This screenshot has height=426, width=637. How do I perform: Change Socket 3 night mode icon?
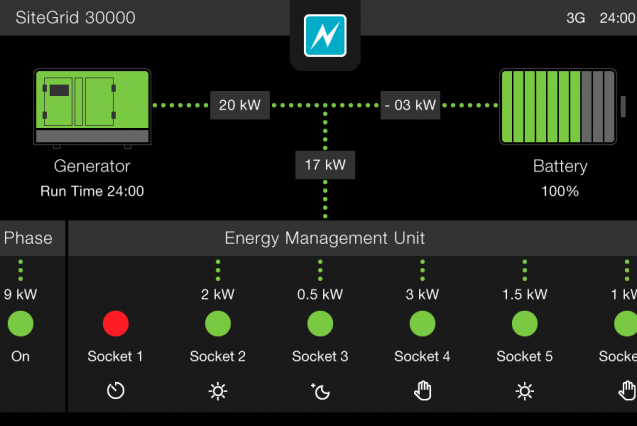click(320, 391)
